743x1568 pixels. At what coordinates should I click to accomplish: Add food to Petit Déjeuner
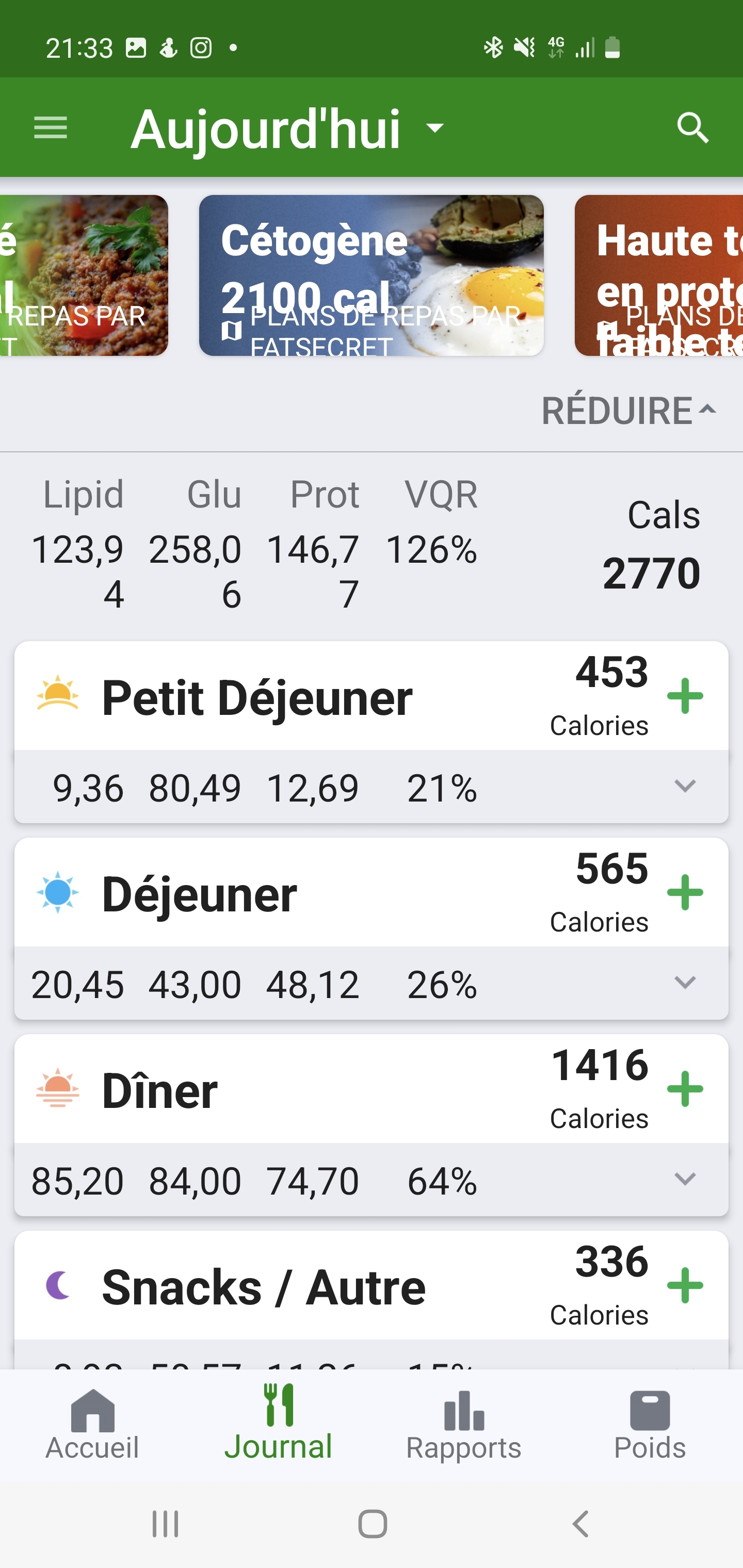point(685,696)
